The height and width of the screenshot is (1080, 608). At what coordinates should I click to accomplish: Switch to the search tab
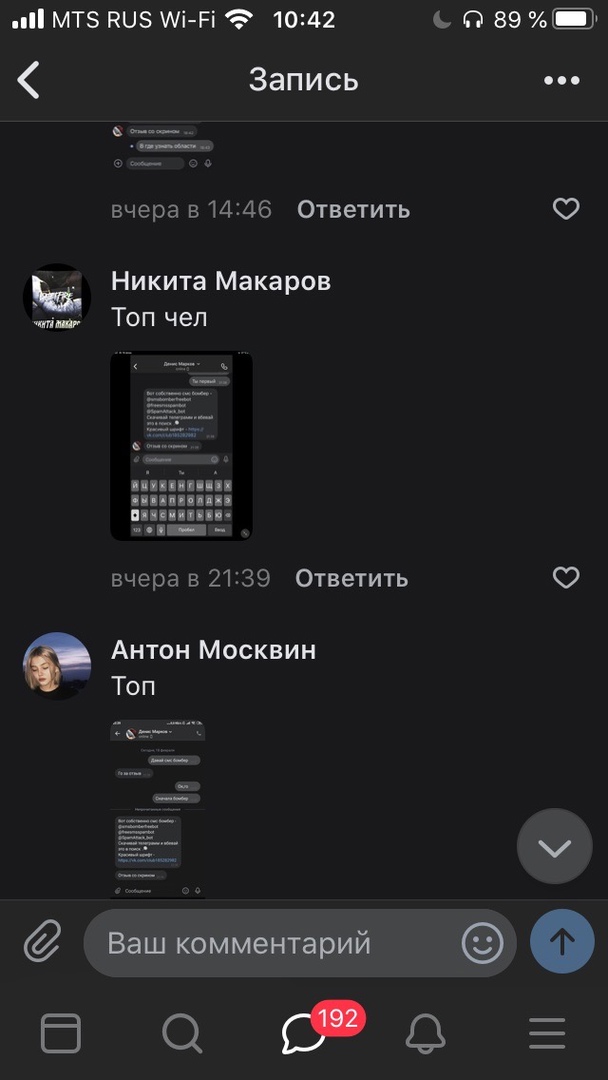[x=182, y=1033]
